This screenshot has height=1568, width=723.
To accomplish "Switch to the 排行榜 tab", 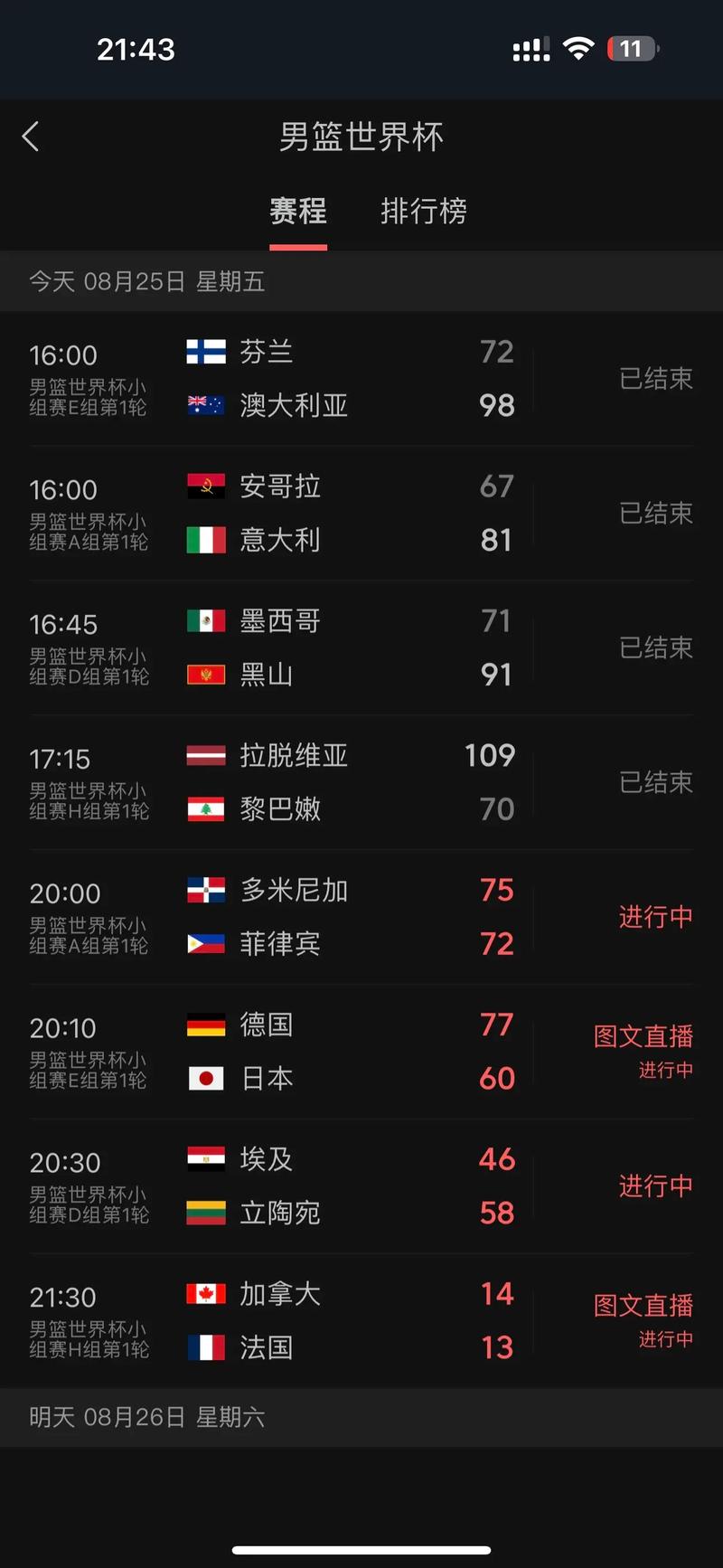I will click(x=423, y=212).
